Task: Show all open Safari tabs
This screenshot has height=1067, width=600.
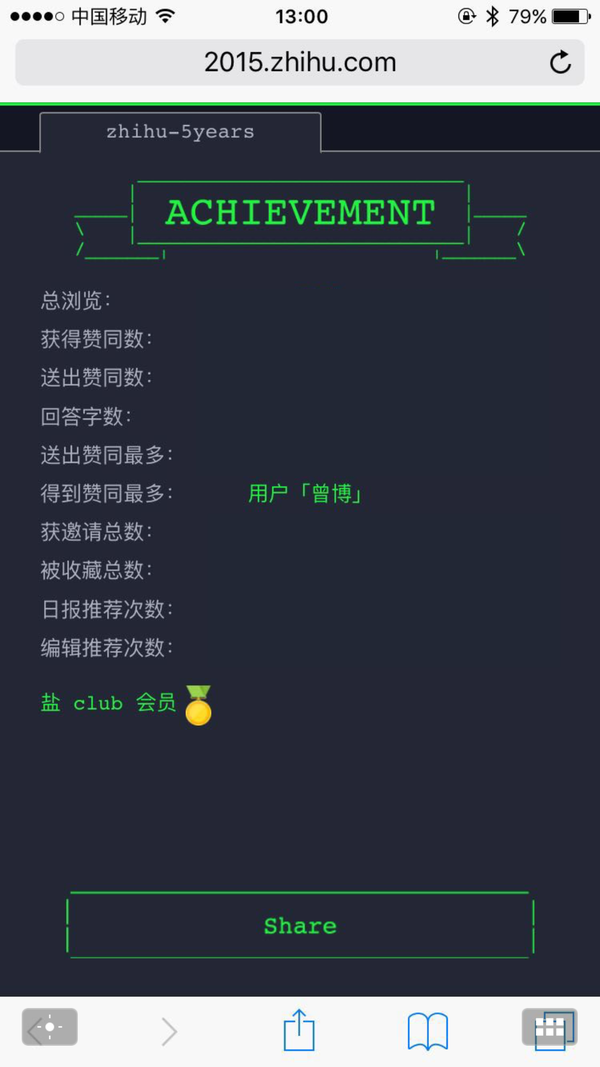Action: pyautogui.click(x=550, y=1029)
